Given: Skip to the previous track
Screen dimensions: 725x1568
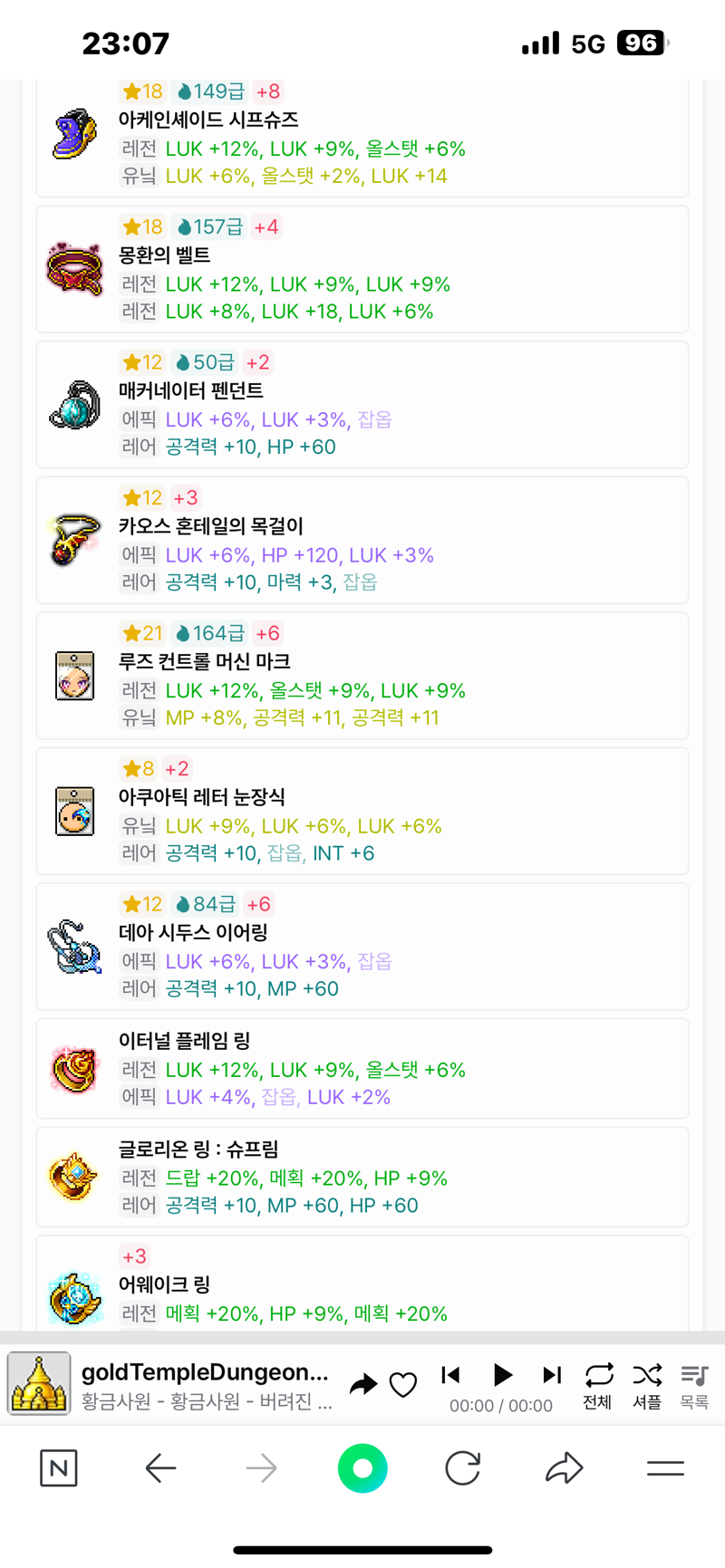Looking at the screenshot, I should pyautogui.click(x=450, y=1375).
